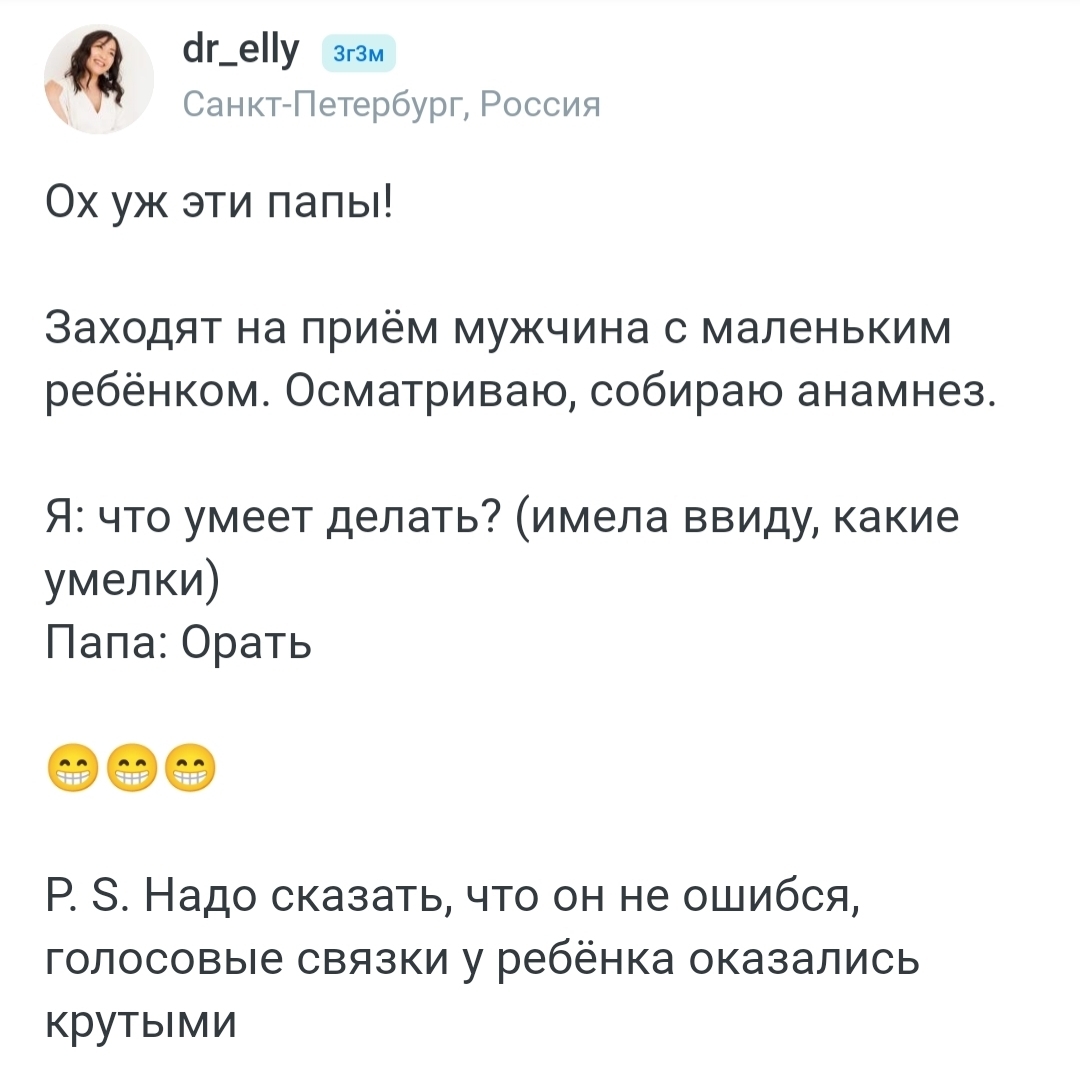This screenshot has width=1080, height=1084.
Task: Tap the 3г3м badge next to dr_elly
Action: [x=359, y=55]
